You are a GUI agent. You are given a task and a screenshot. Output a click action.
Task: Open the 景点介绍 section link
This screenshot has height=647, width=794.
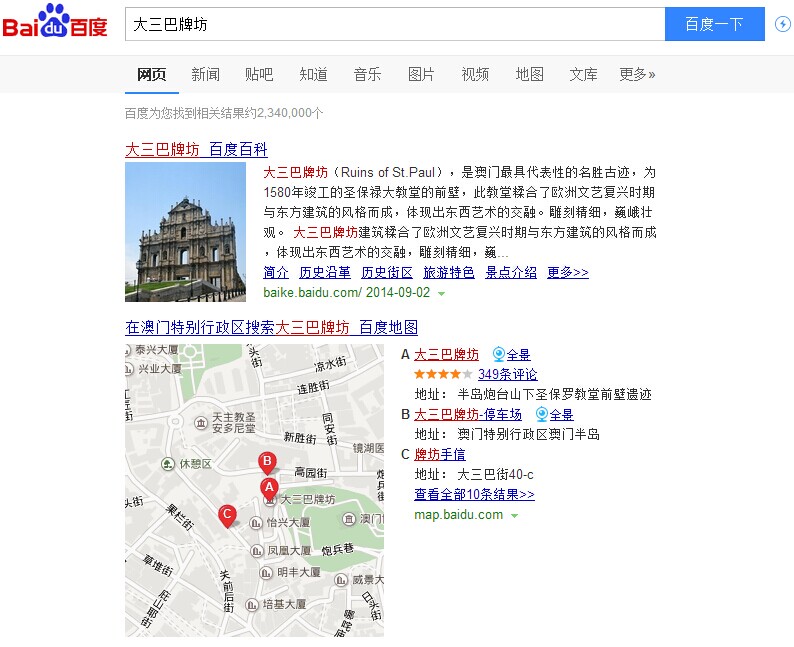pos(511,272)
